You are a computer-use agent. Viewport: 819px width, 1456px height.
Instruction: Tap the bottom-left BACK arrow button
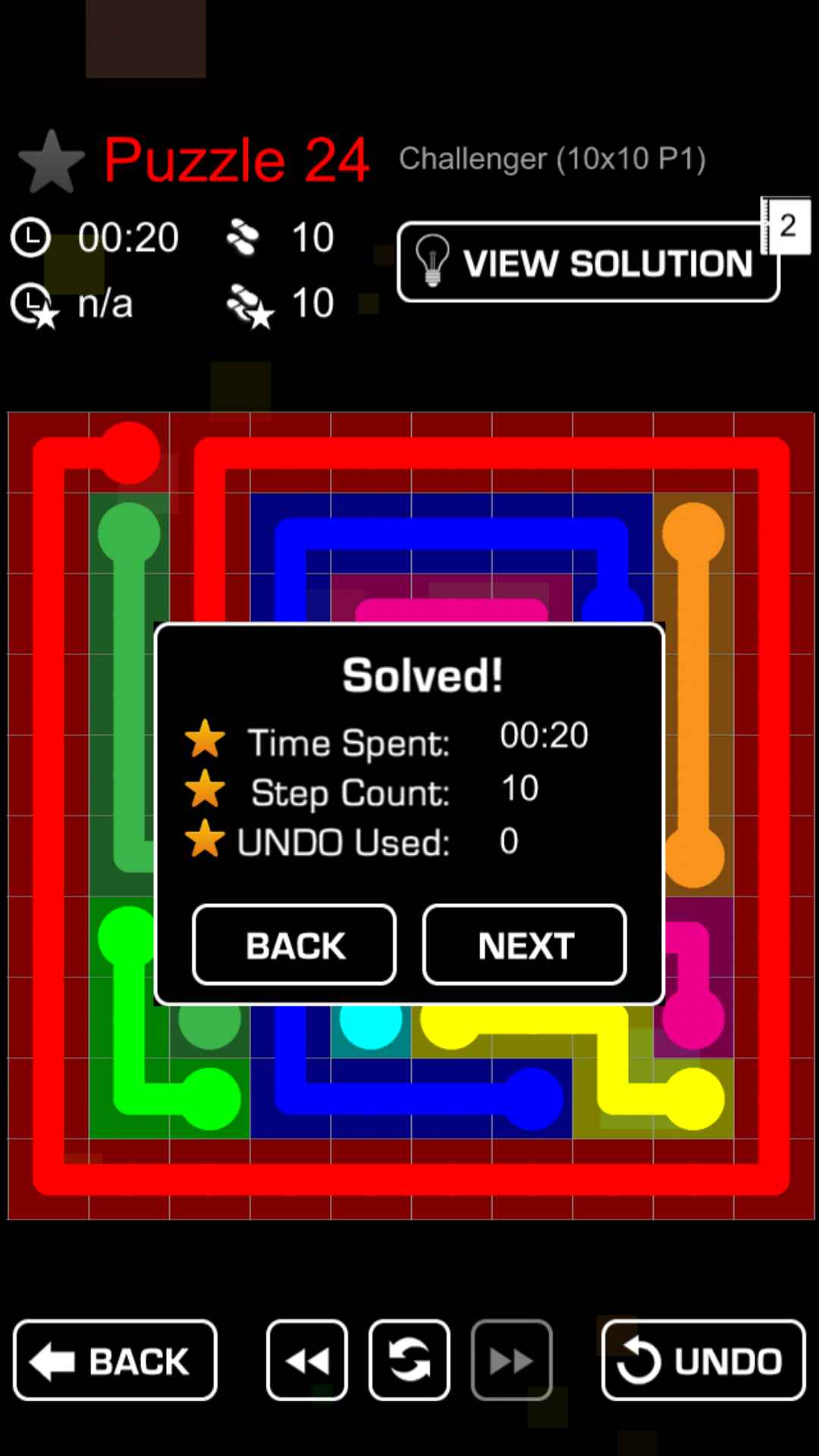coord(115,1360)
